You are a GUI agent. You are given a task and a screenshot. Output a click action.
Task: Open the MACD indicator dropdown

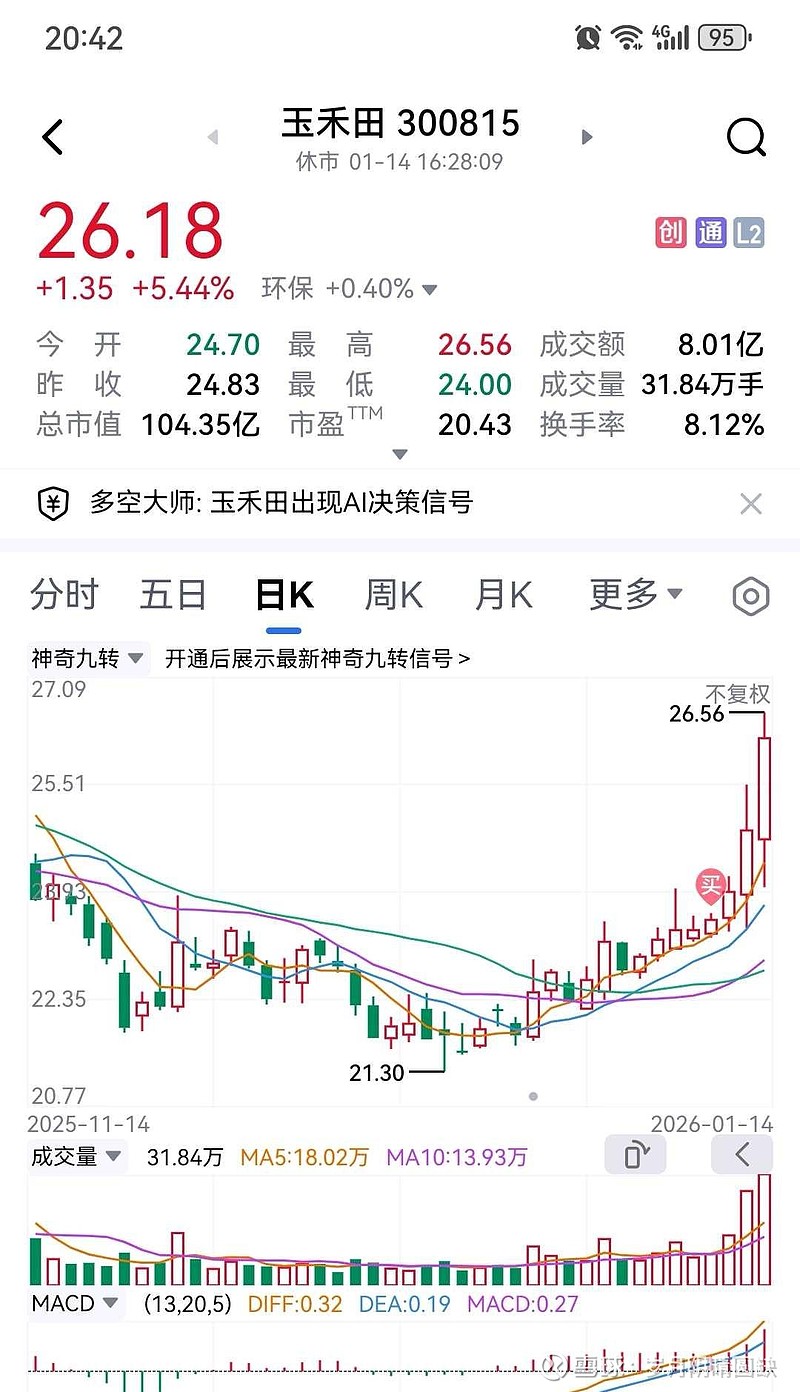point(67,1304)
